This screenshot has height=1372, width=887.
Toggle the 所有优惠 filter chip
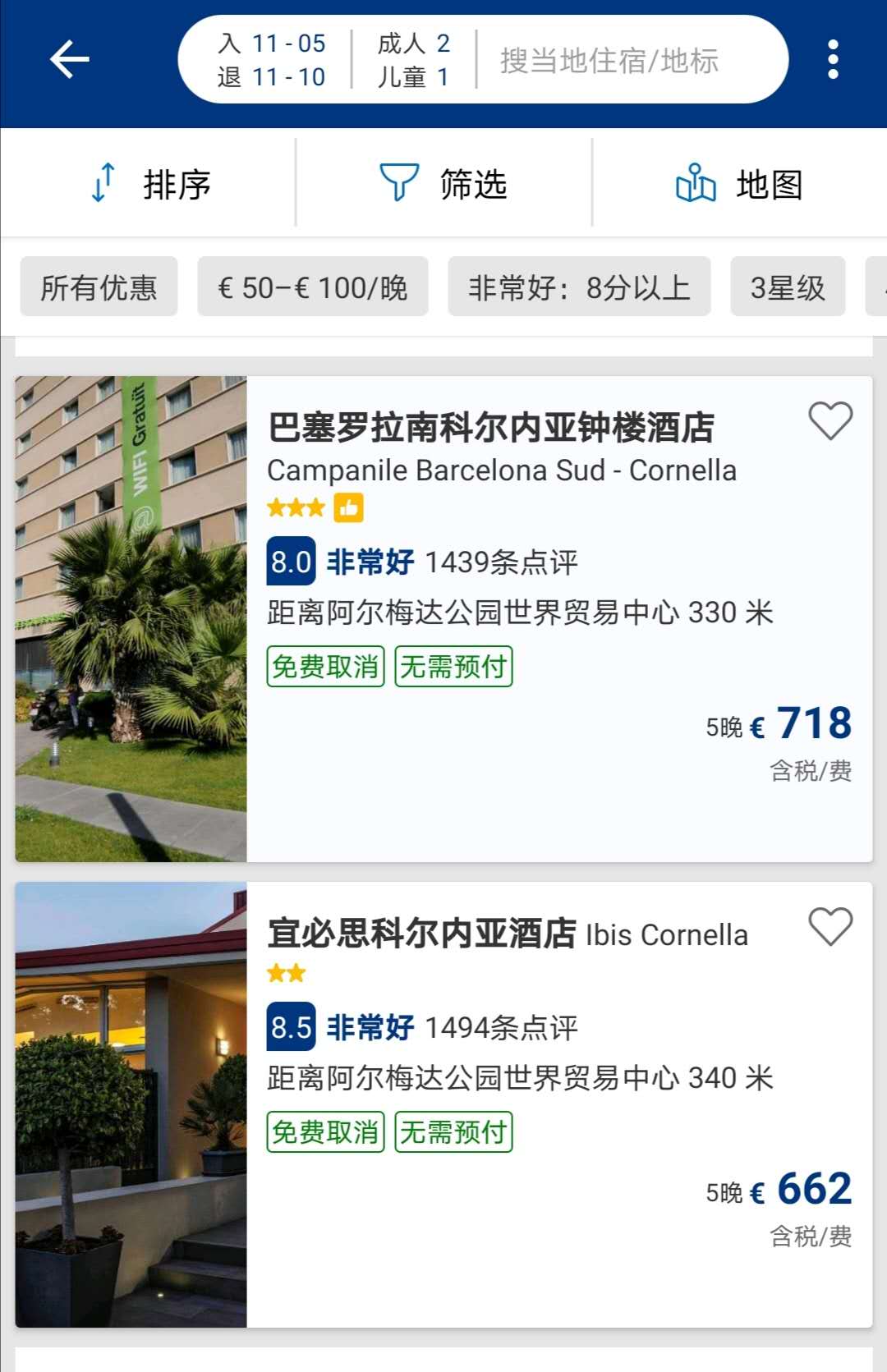[x=97, y=287]
